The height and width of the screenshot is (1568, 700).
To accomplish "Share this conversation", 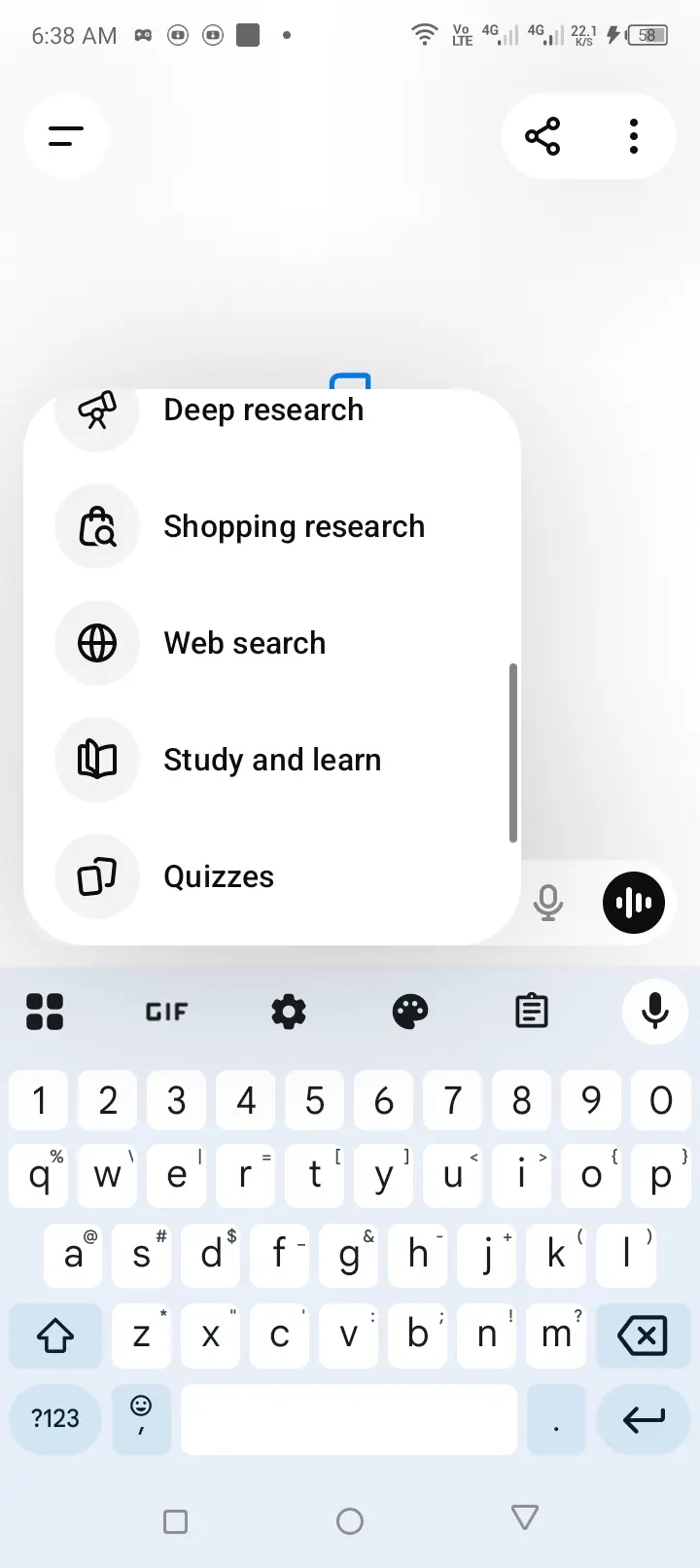I will (x=542, y=136).
